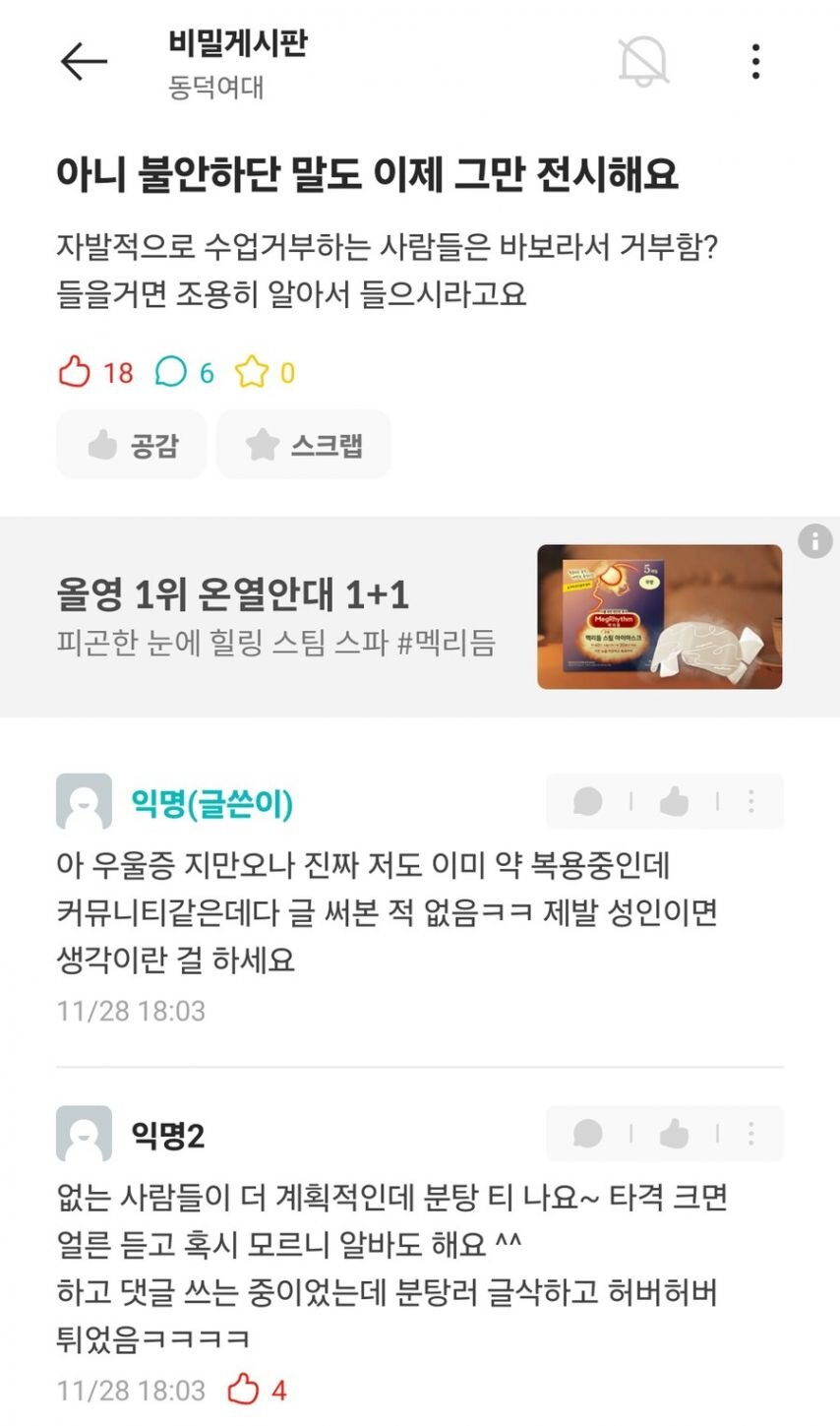Reply to 익명2's comment
The width and height of the screenshot is (840, 1426).
(588, 1134)
